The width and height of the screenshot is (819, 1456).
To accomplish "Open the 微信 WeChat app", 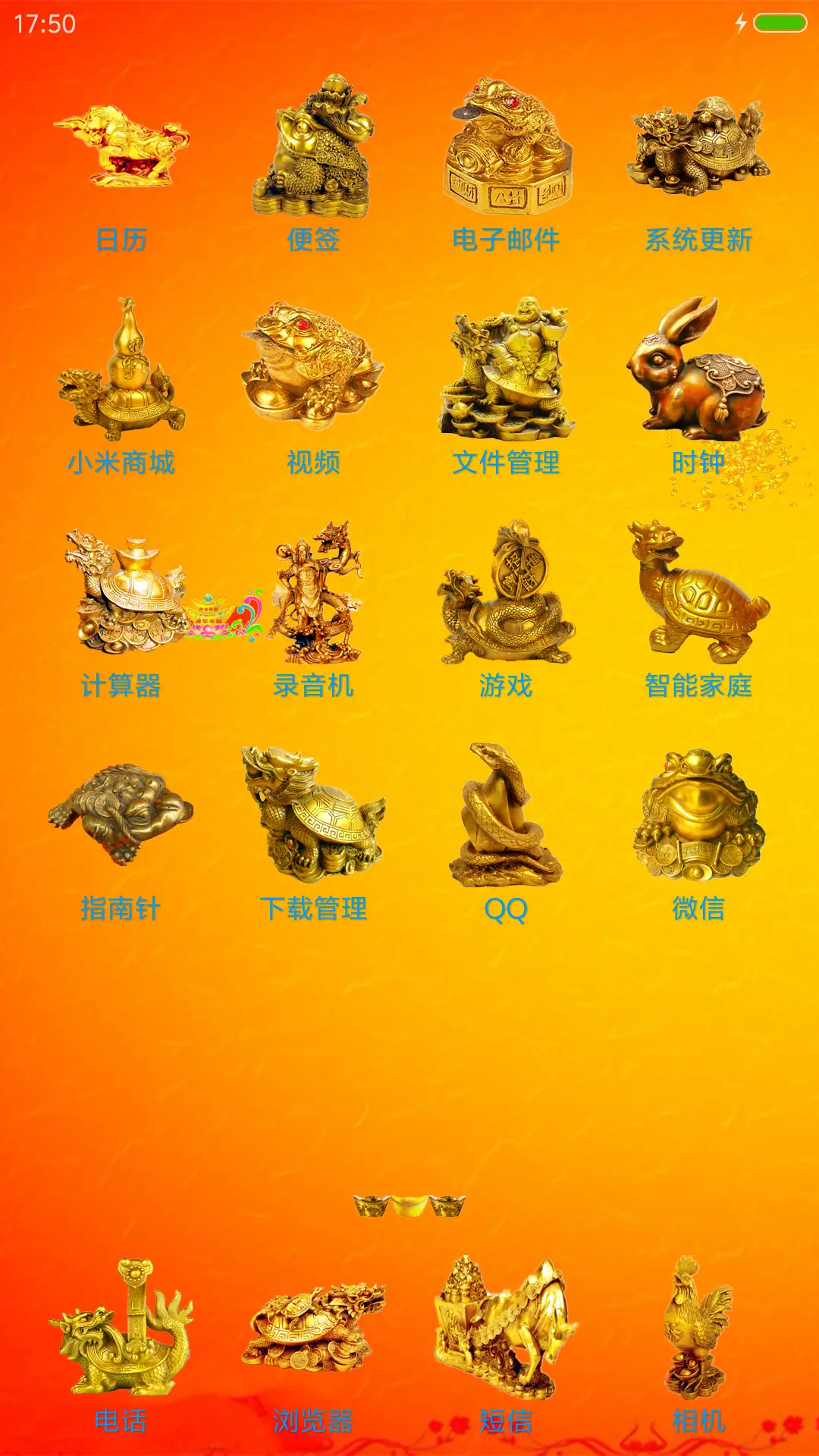I will tap(698, 815).
